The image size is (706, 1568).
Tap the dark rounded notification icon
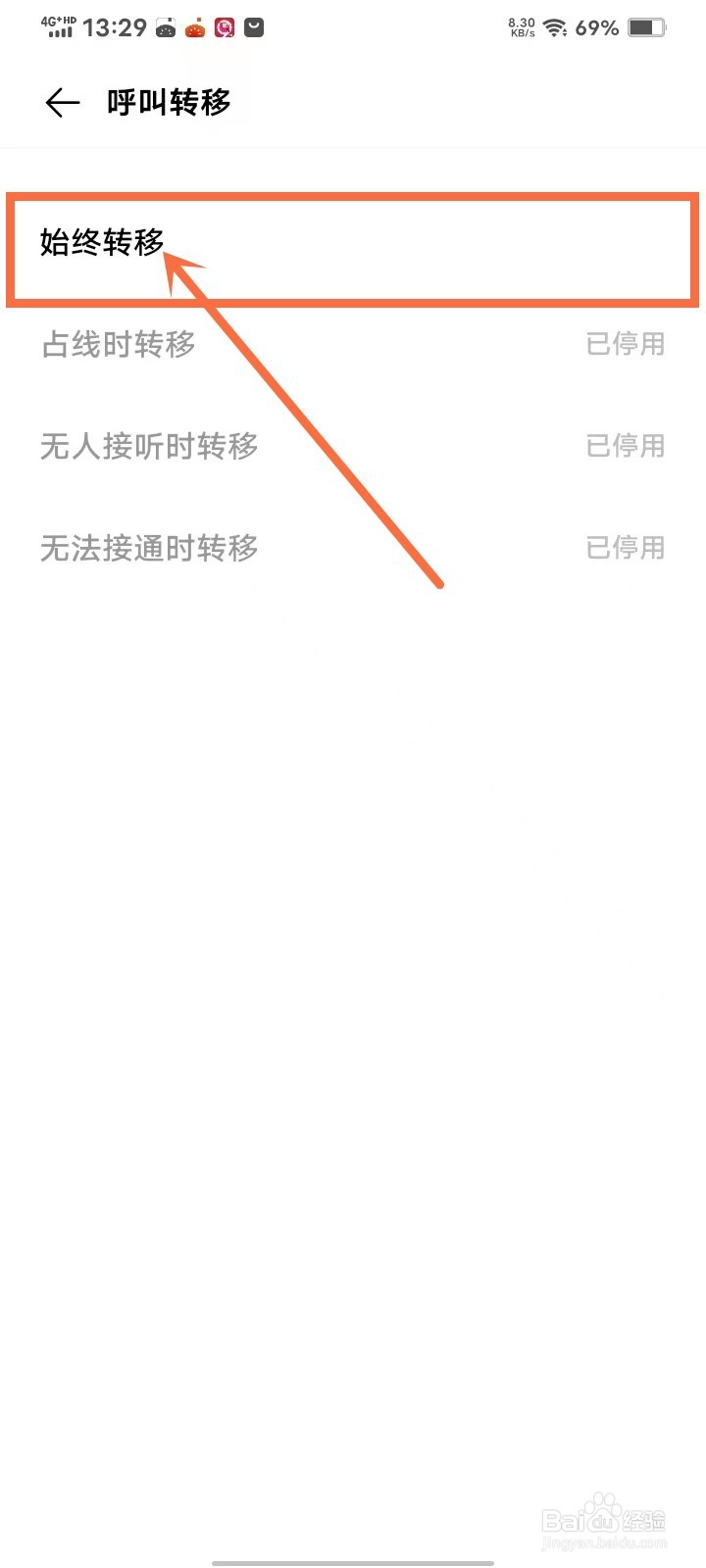[x=253, y=27]
